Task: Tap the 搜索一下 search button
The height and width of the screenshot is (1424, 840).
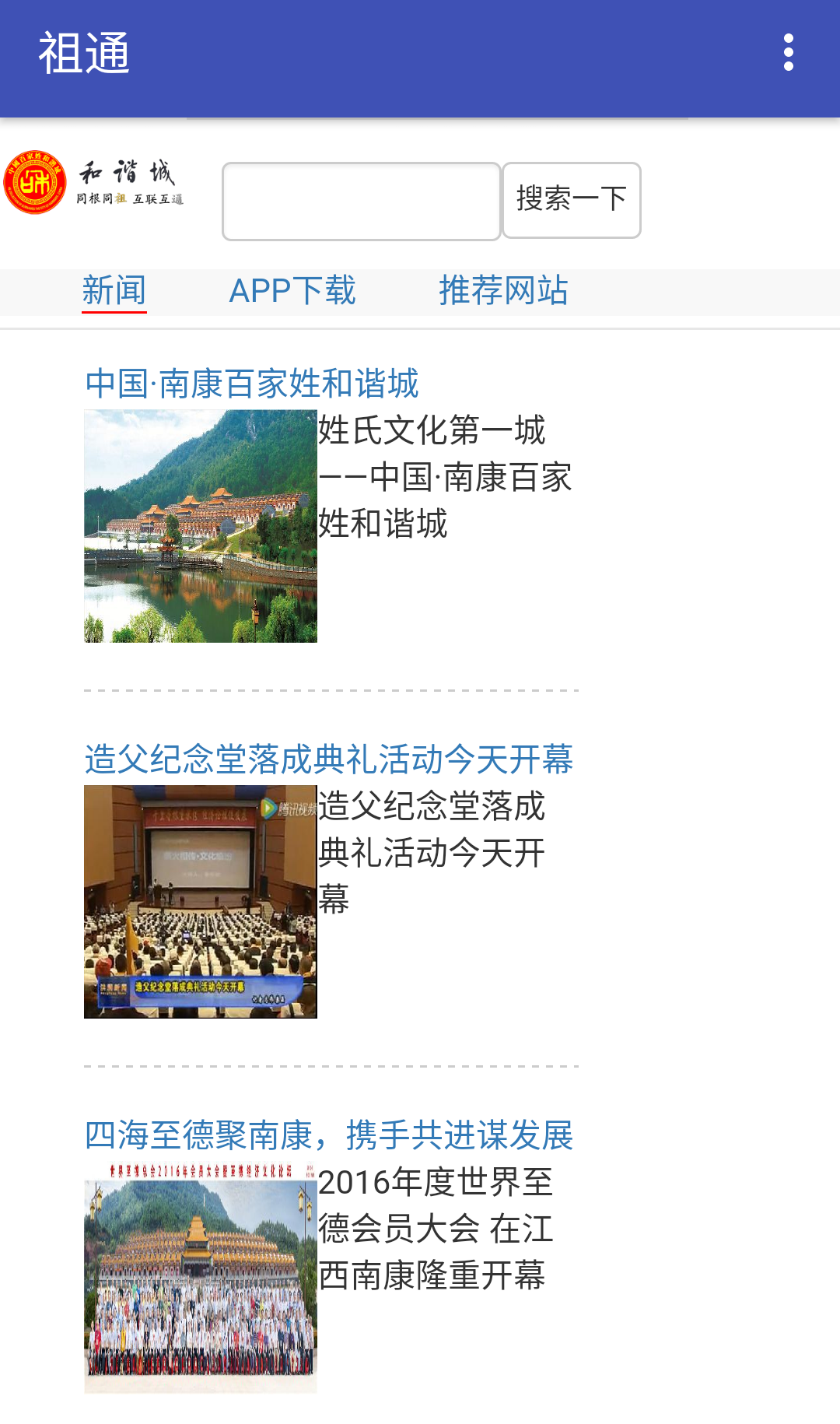Action: pos(571,200)
